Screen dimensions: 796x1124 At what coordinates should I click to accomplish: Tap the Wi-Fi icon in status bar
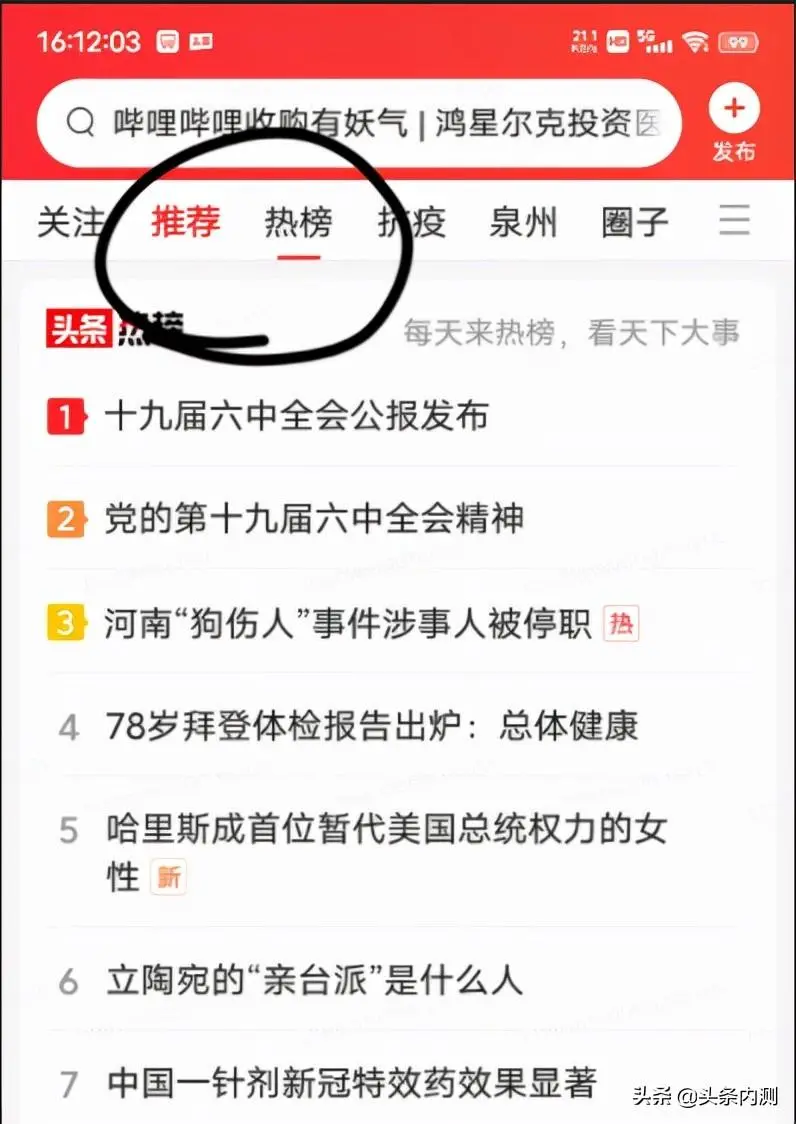coord(693,42)
